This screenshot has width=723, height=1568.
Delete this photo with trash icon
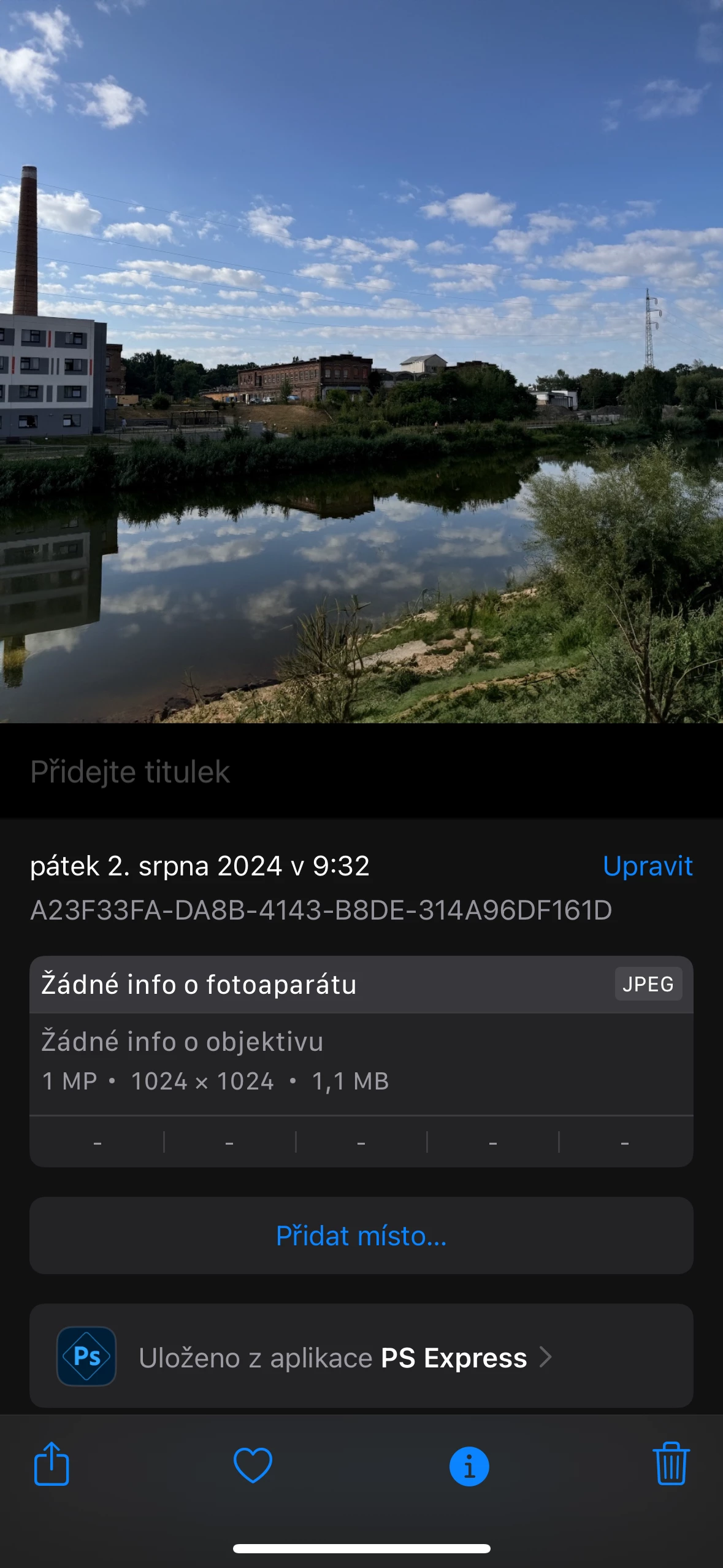point(671,1464)
